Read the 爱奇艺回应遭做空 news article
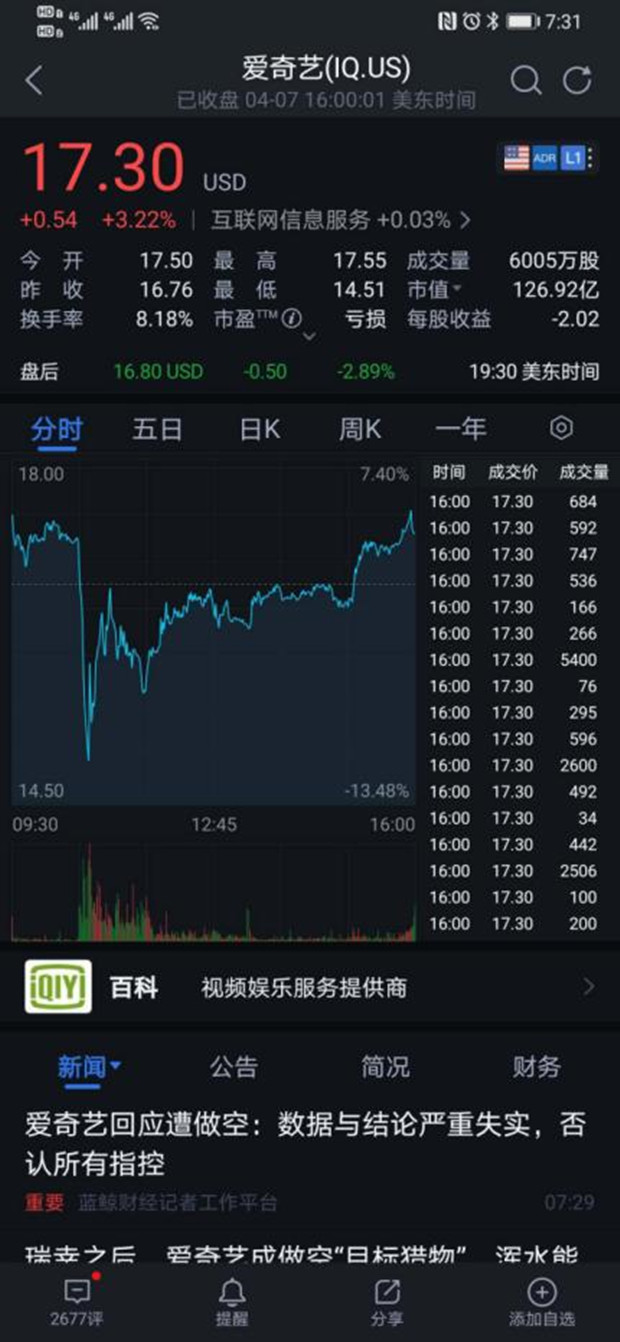 click(305, 1143)
